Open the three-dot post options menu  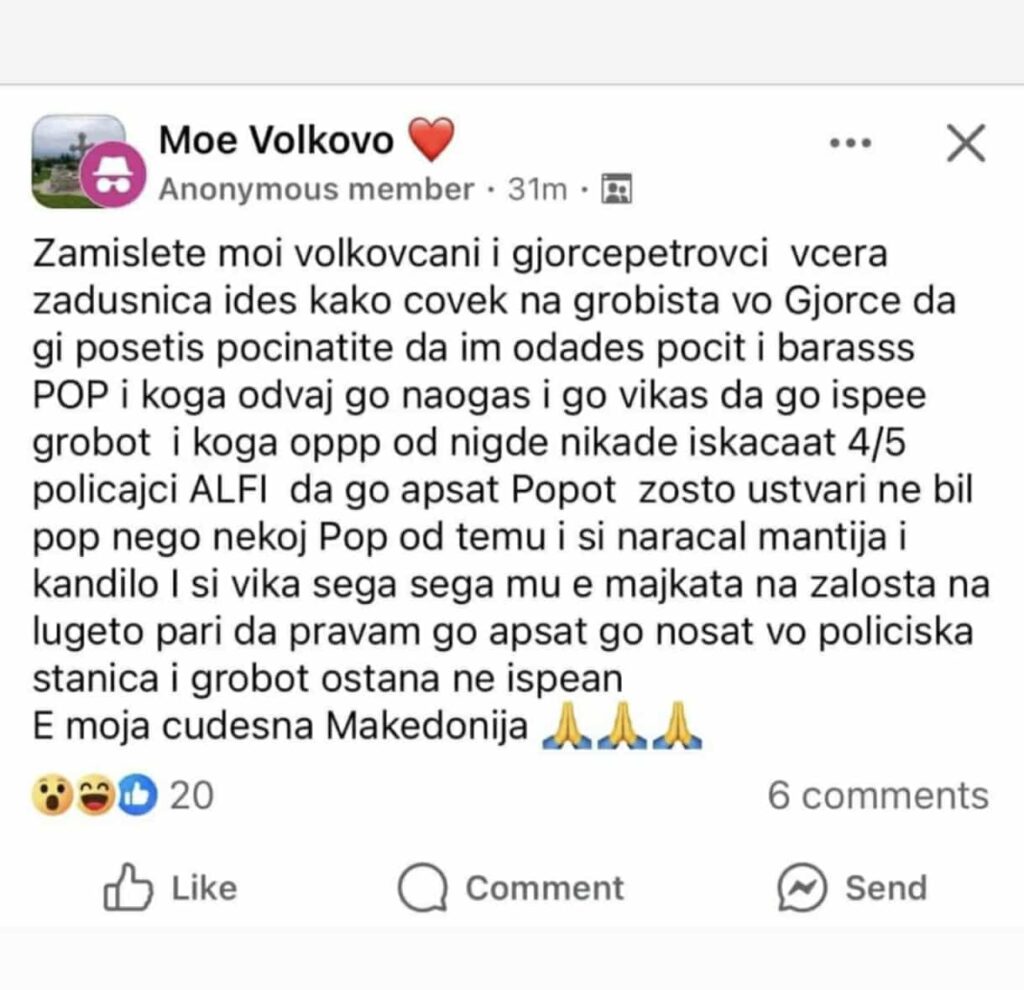[x=851, y=143]
